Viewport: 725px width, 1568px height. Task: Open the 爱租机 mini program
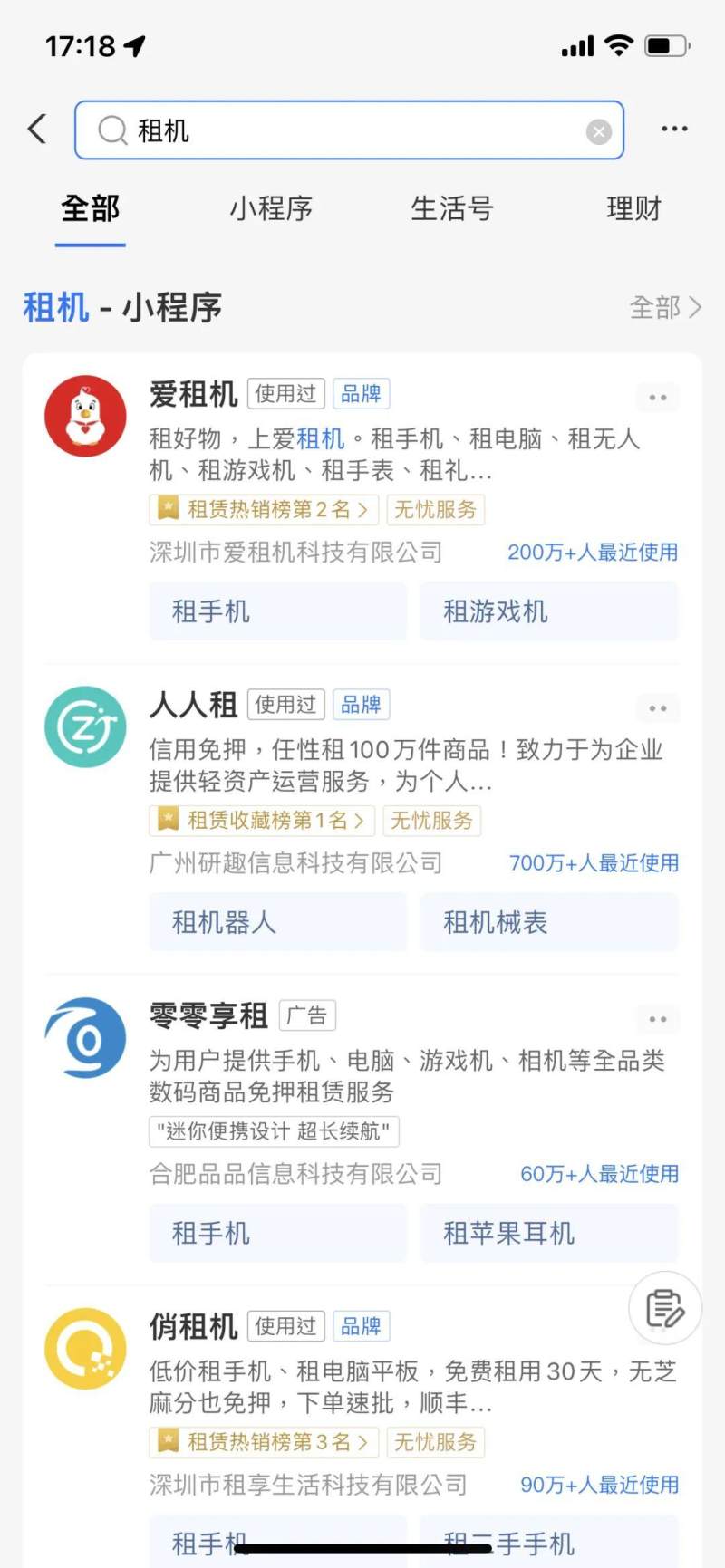click(193, 394)
